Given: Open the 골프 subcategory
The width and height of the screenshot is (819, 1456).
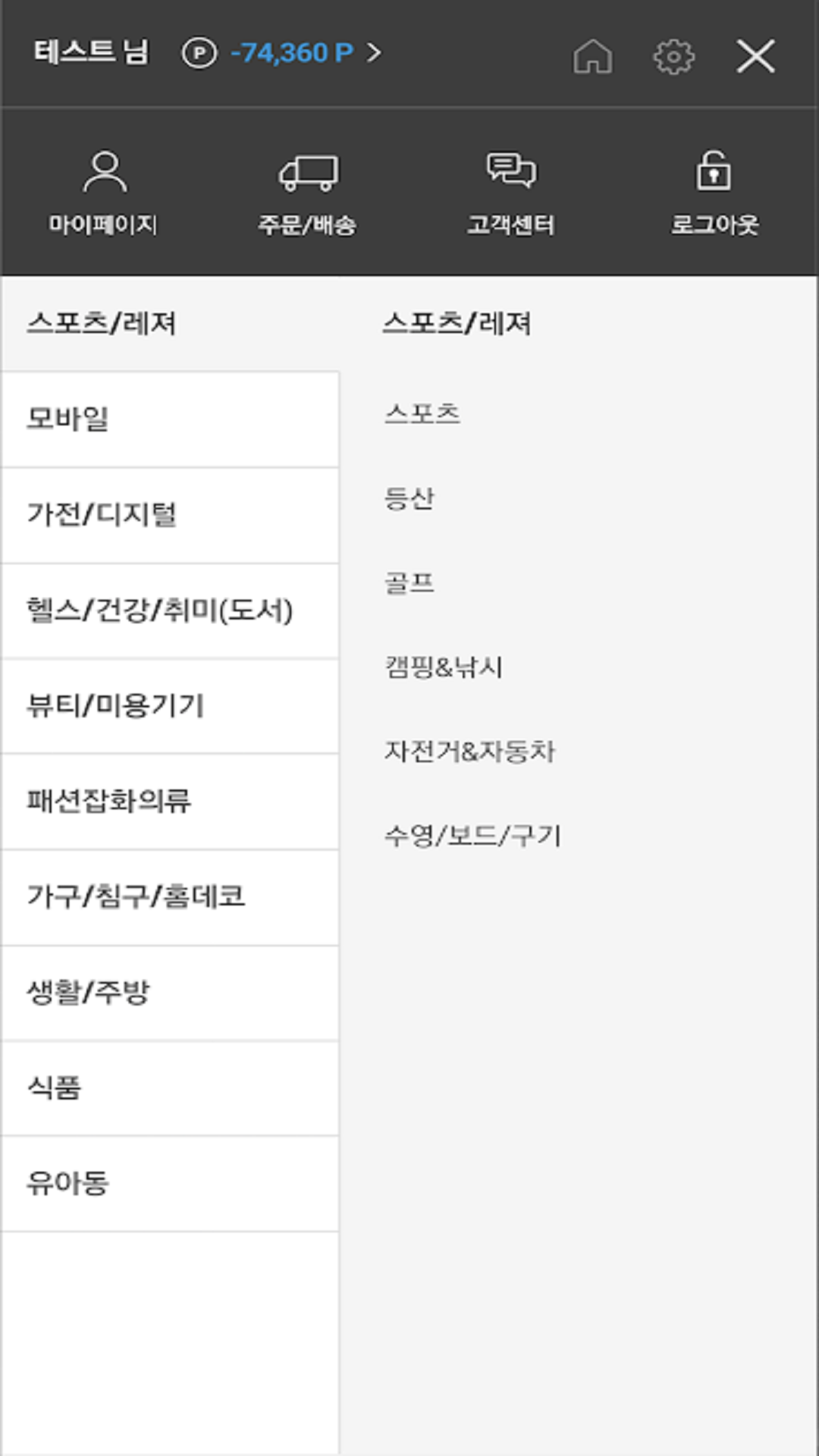Looking at the screenshot, I should [x=409, y=583].
